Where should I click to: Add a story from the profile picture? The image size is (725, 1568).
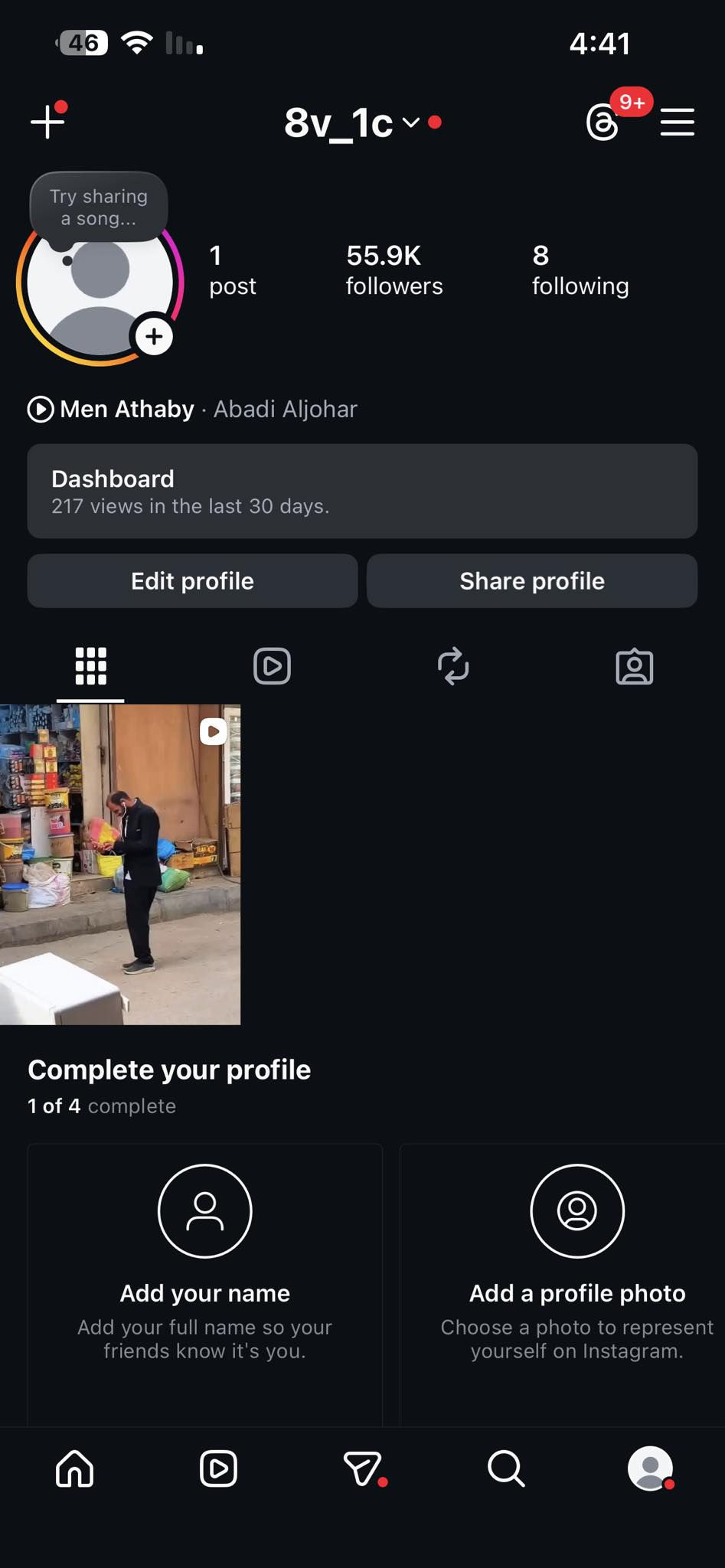coord(154,337)
